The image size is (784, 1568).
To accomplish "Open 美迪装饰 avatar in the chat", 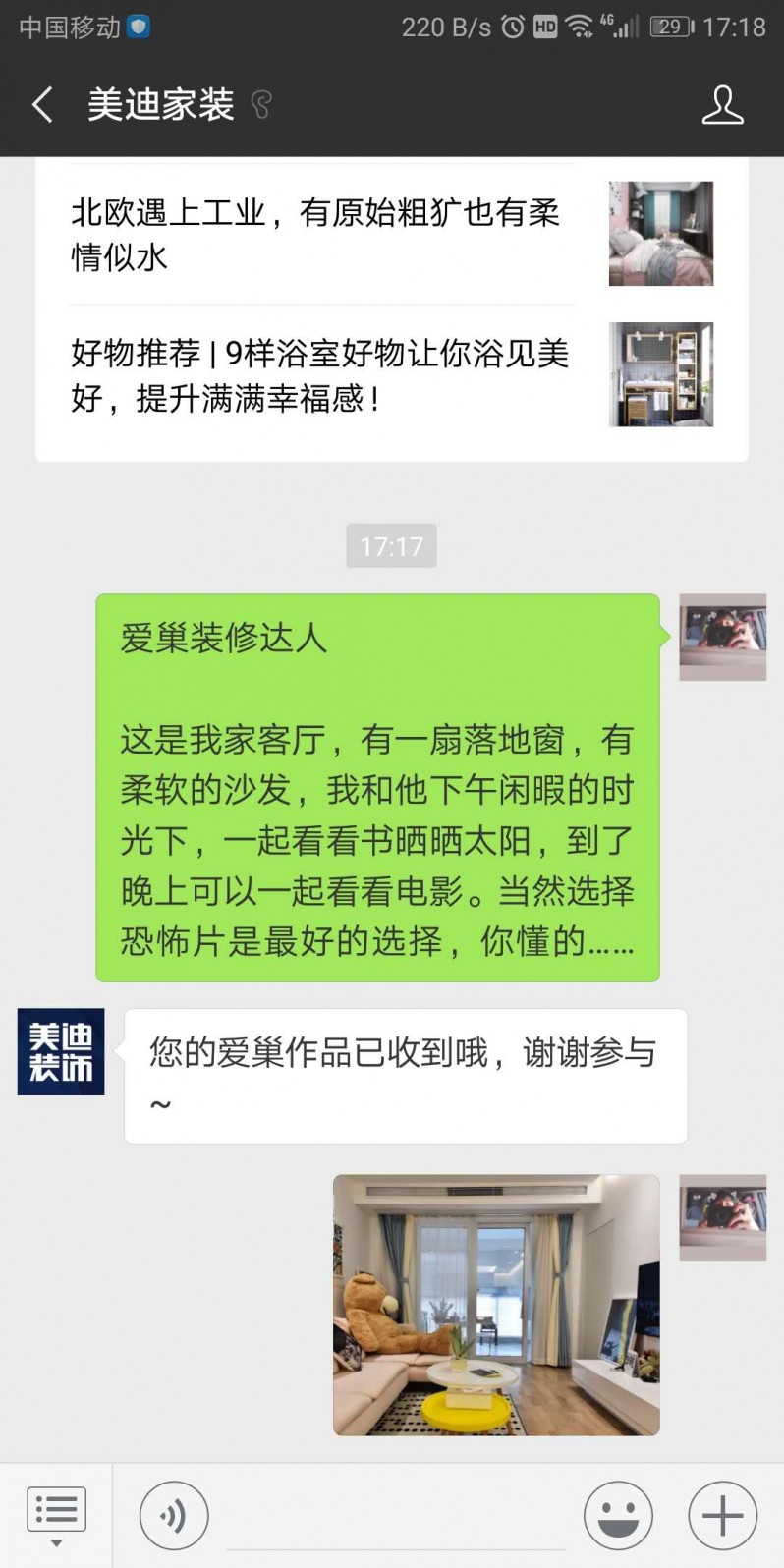I will pyautogui.click(x=61, y=1051).
